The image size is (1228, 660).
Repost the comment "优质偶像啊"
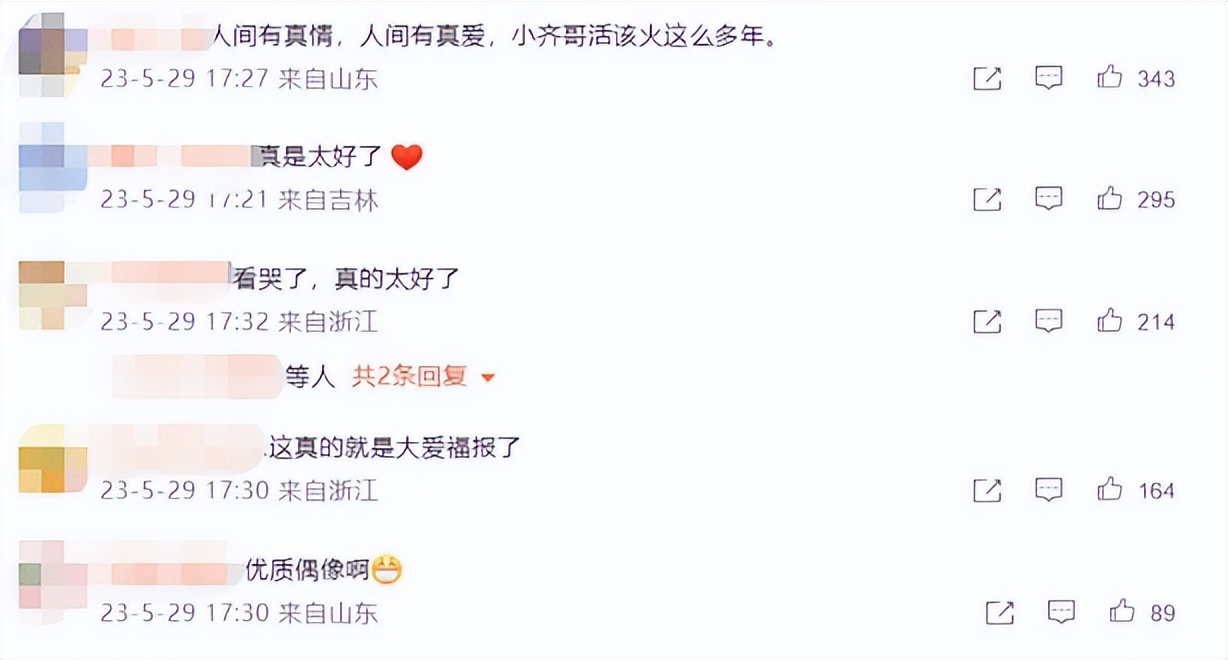coord(1000,612)
